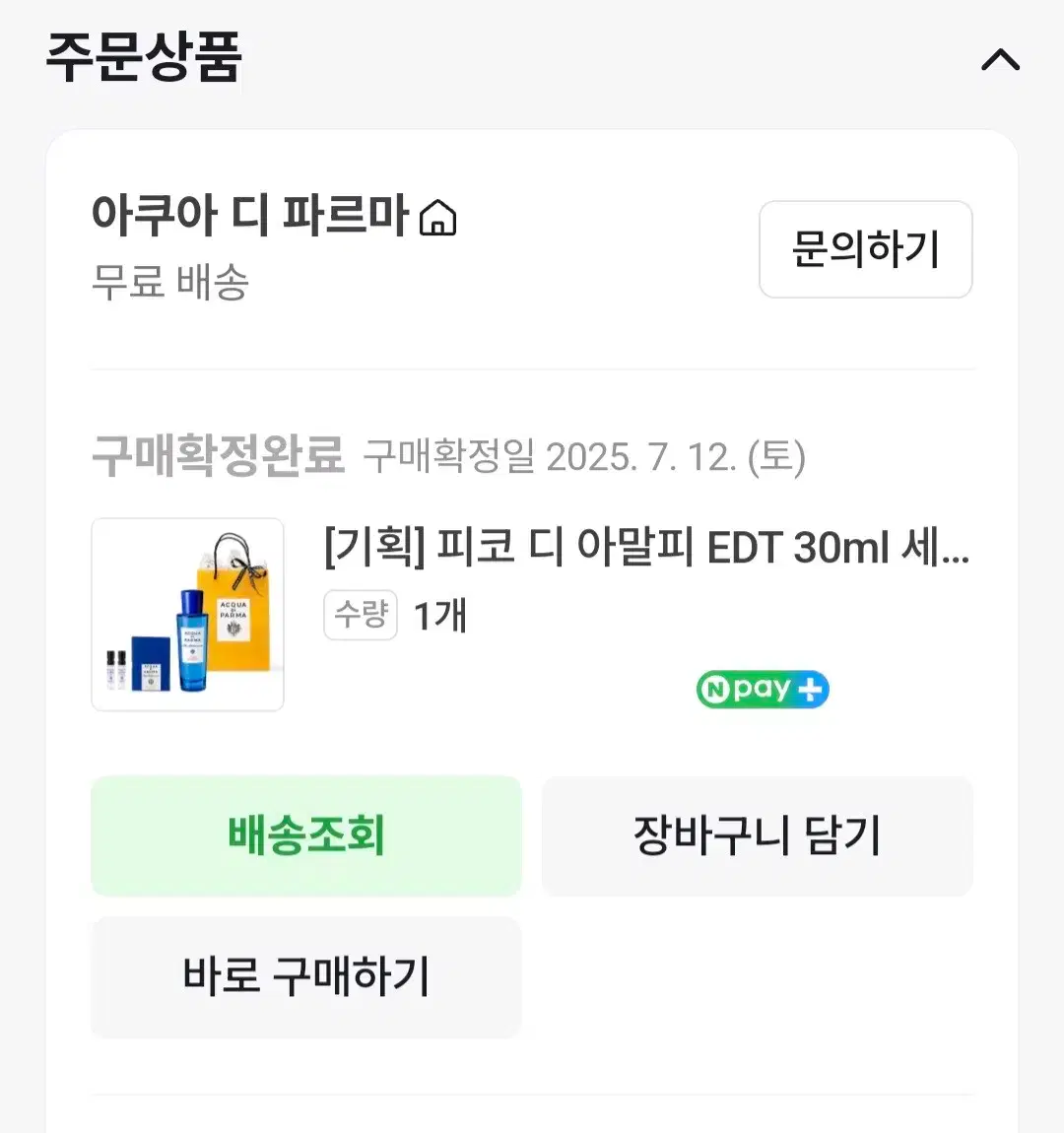Click the 구매확정완료 status label

[x=217, y=455]
